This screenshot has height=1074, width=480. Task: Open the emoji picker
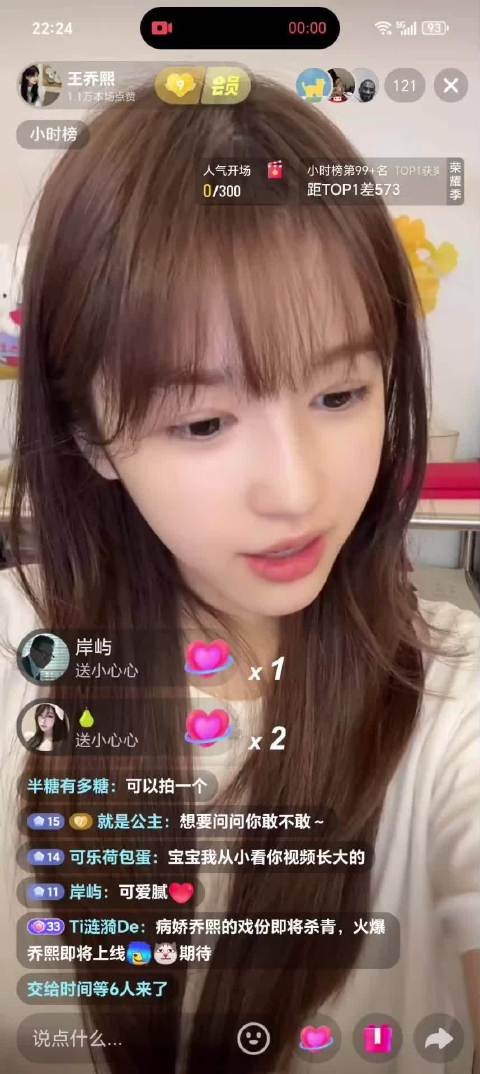tap(253, 1038)
